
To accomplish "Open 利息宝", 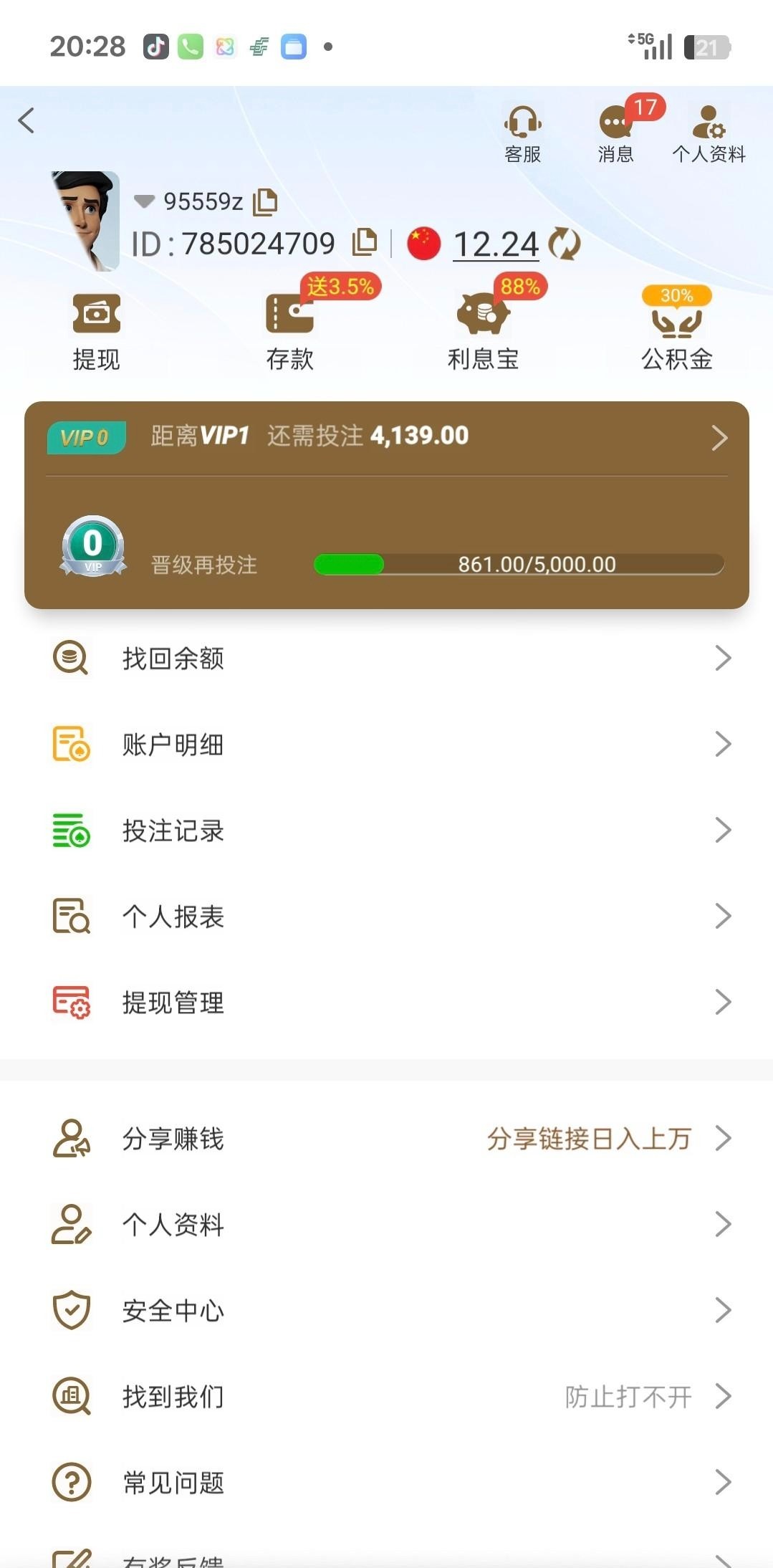I will 483,331.
